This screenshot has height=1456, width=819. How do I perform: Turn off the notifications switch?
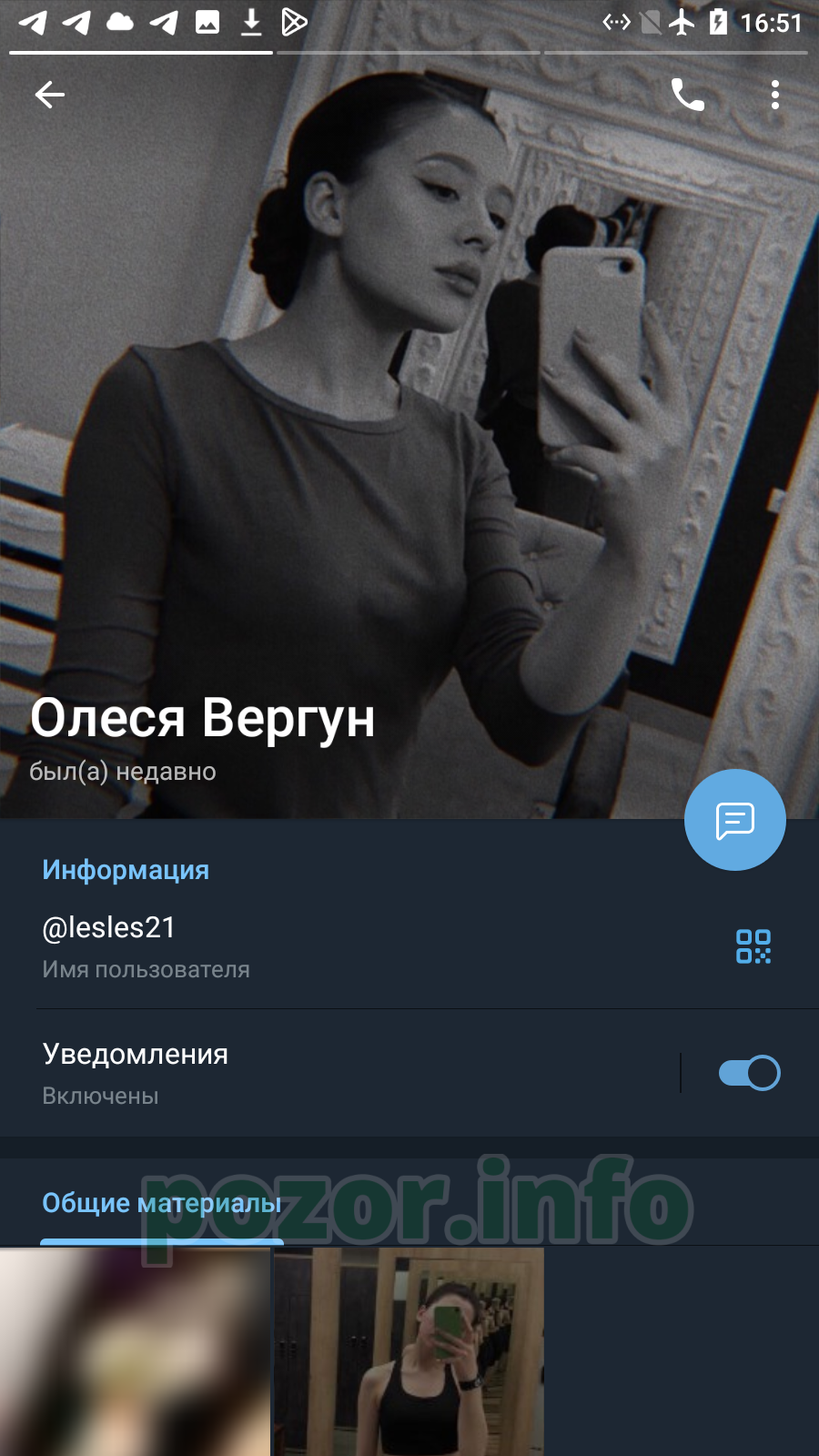pyautogui.click(x=749, y=1073)
